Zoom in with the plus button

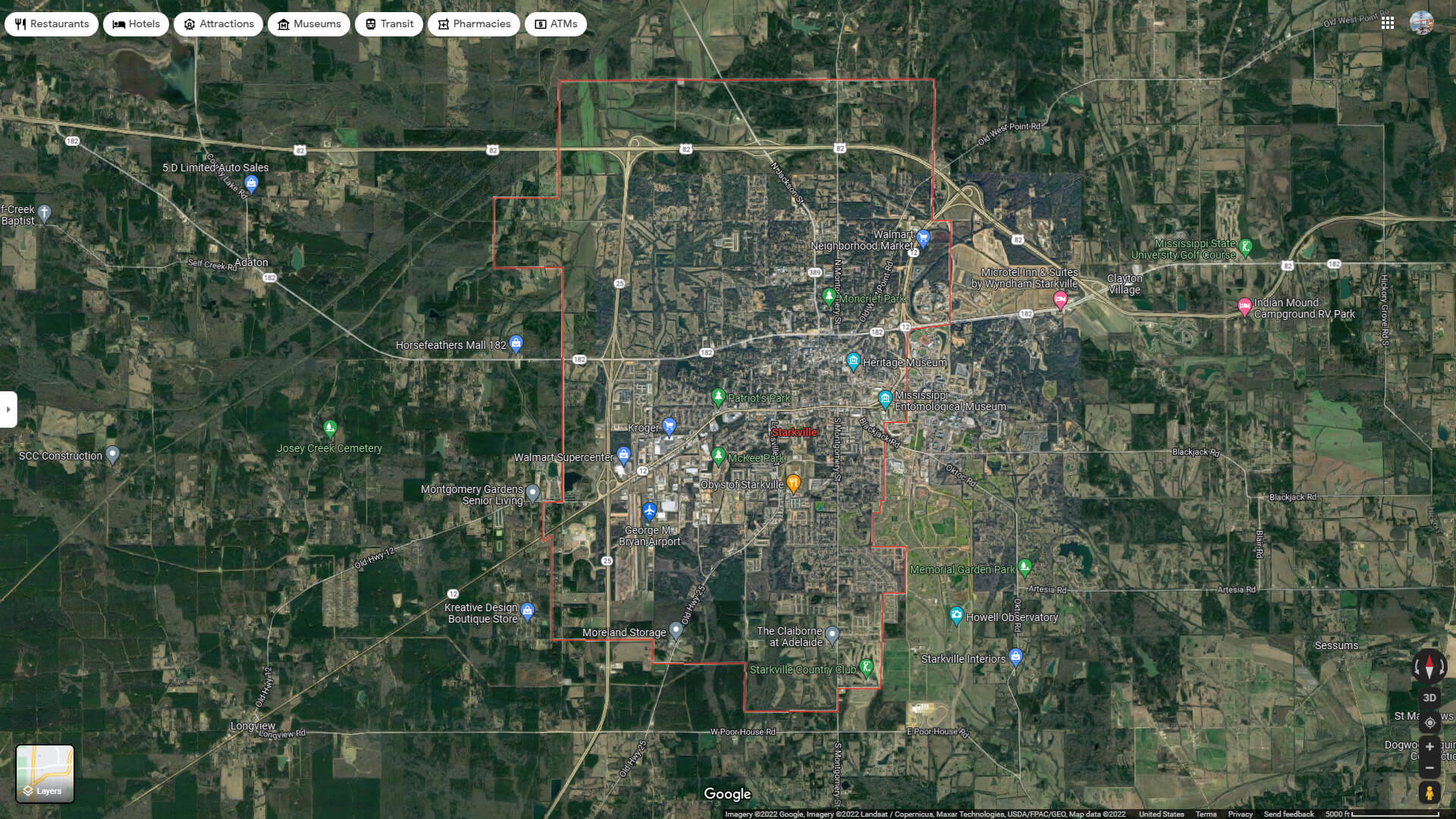tap(1429, 747)
